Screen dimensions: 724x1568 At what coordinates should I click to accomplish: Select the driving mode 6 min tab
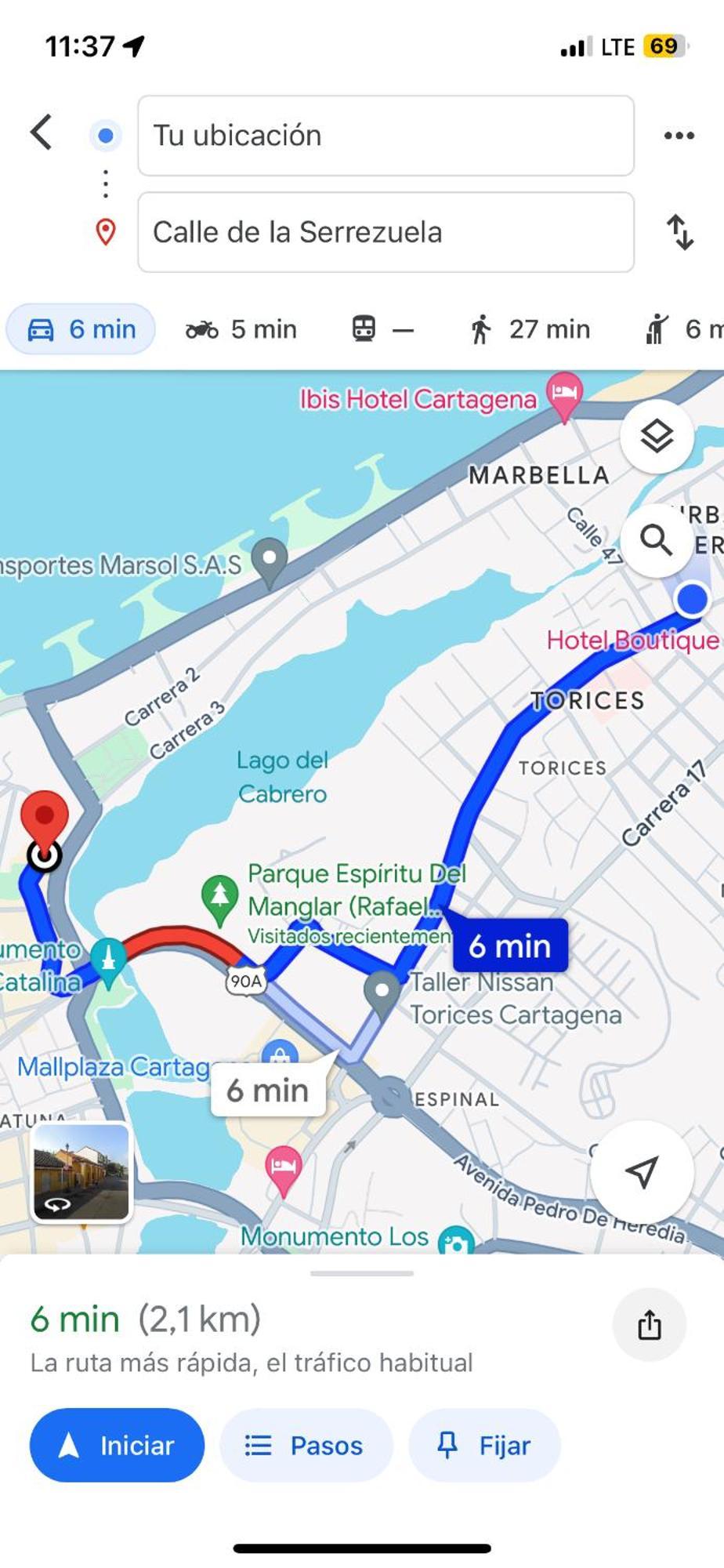coord(81,329)
